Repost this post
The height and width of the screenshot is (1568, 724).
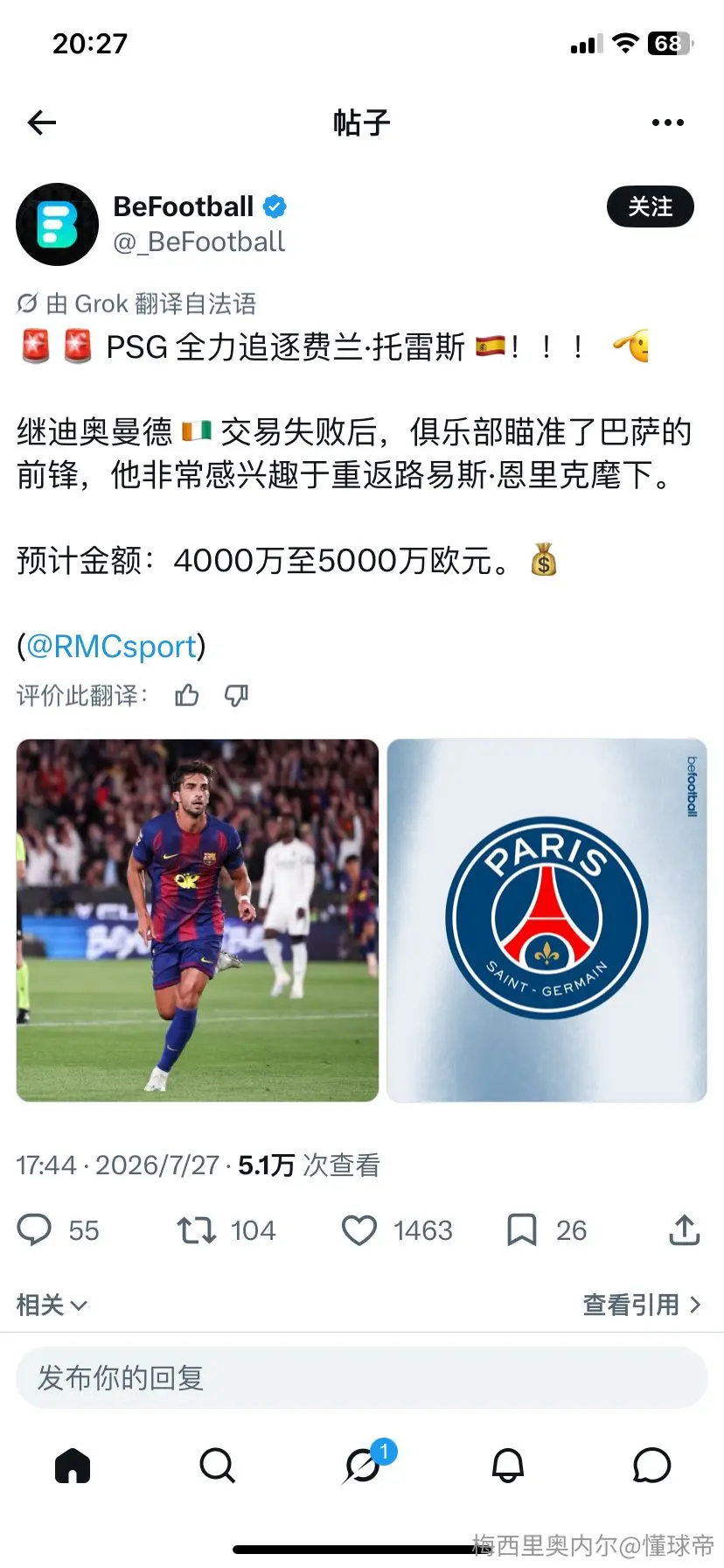pos(197,1230)
